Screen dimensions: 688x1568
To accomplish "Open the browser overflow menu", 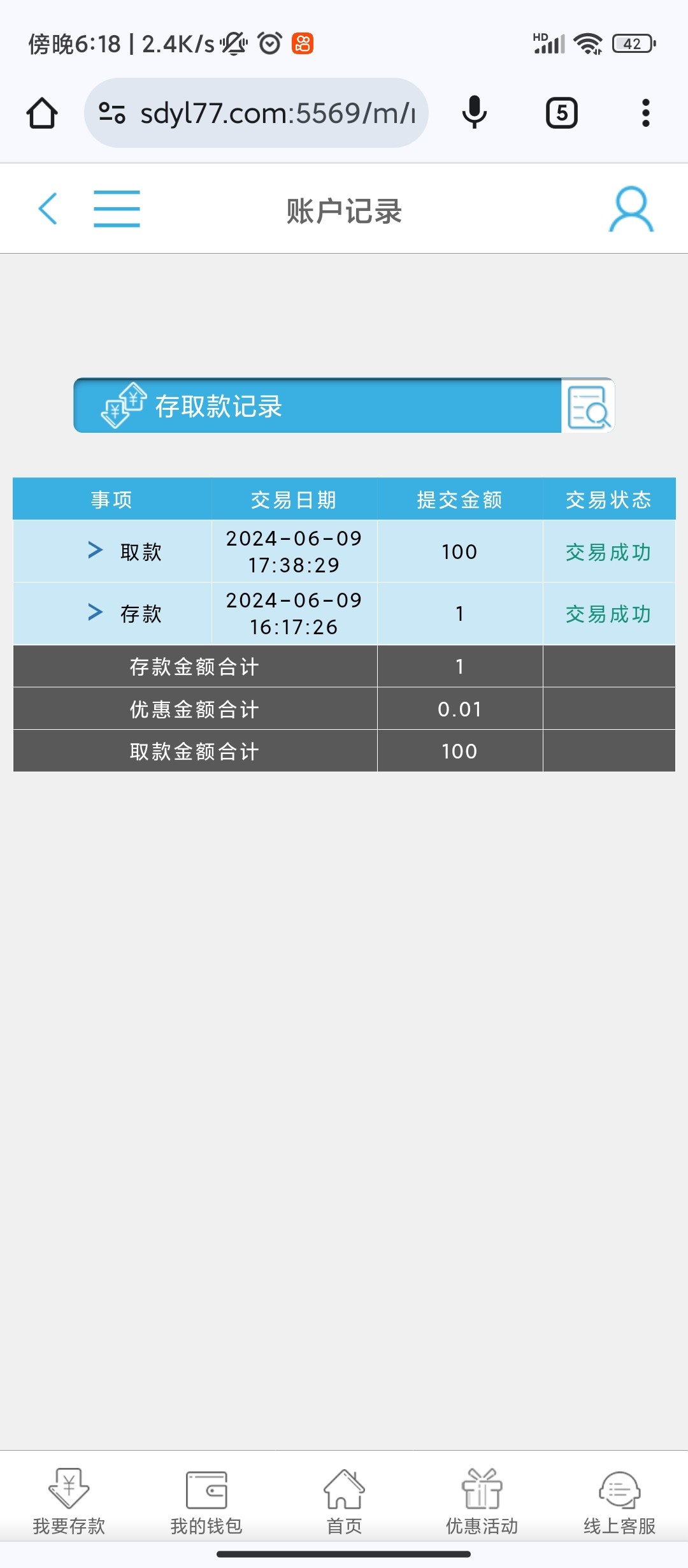I will [x=645, y=113].
